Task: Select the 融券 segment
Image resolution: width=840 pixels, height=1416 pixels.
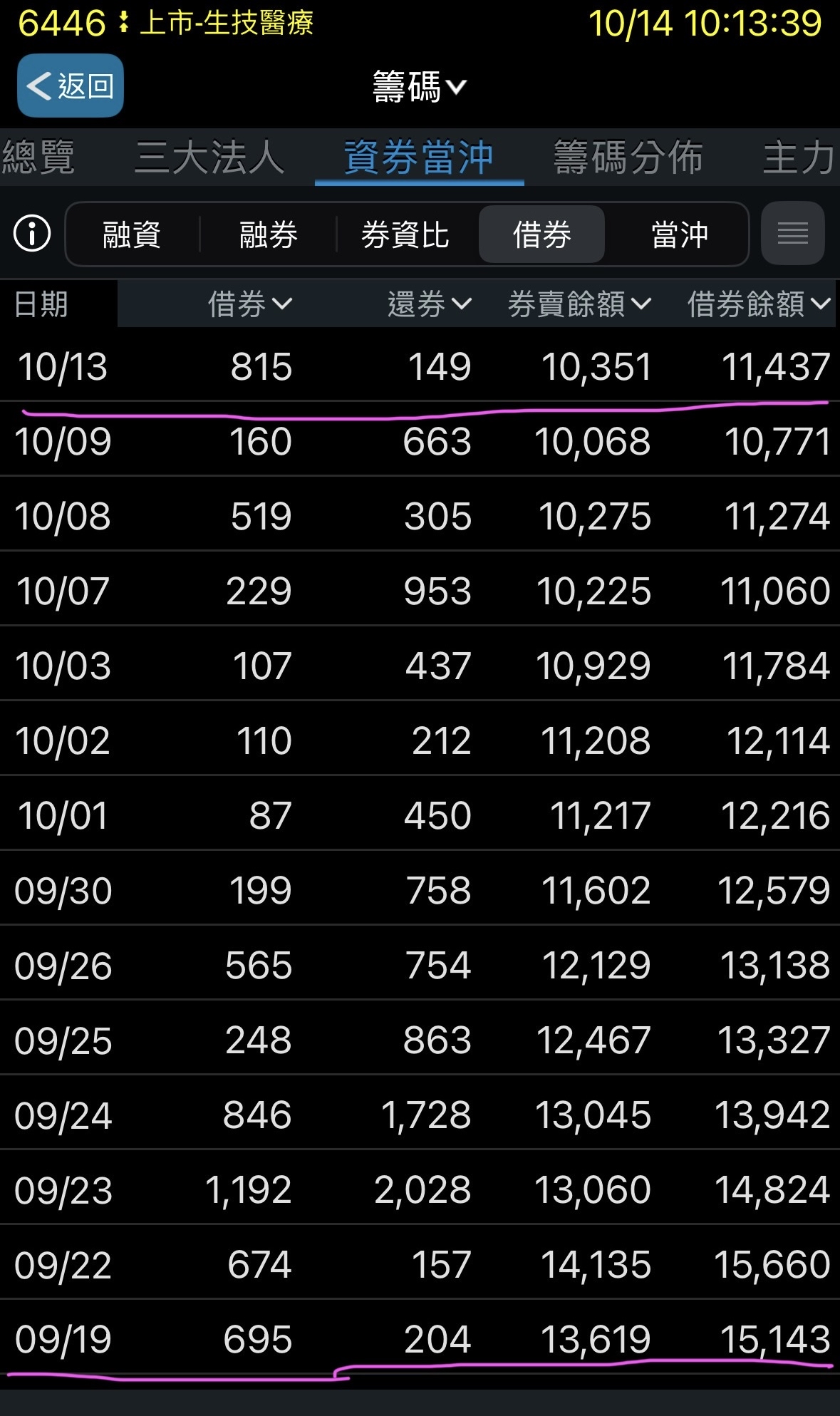Action: click(x=268, y=234)
